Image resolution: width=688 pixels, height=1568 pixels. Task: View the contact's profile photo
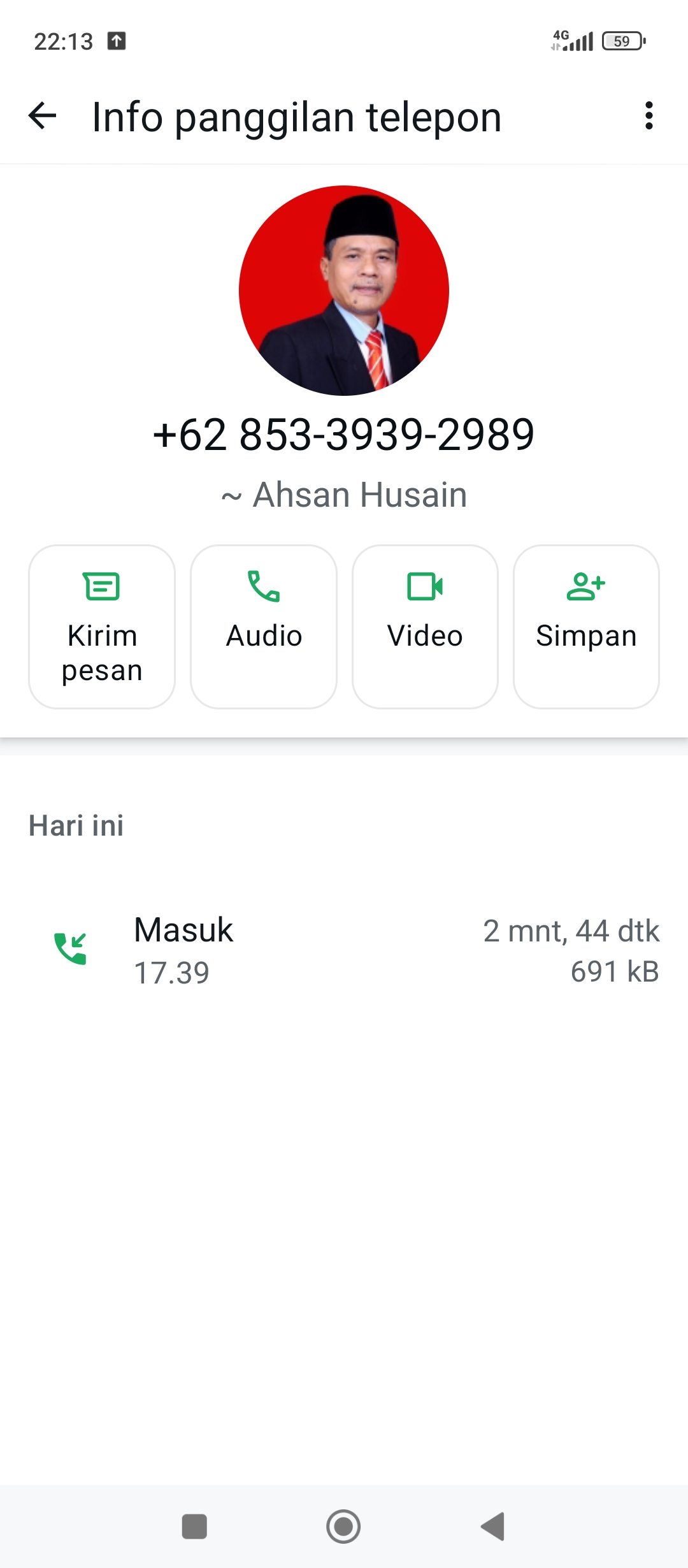(x=344, y=291)
